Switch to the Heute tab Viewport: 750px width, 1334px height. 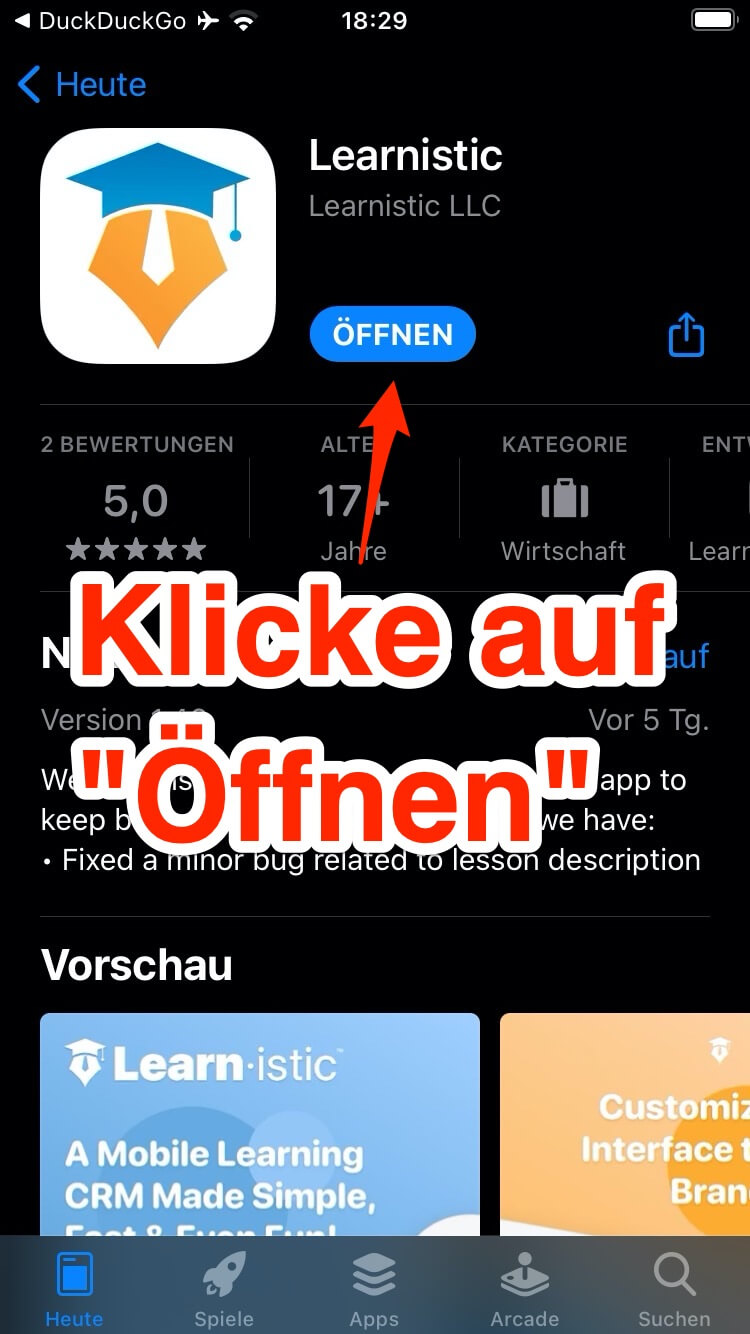74,1290
